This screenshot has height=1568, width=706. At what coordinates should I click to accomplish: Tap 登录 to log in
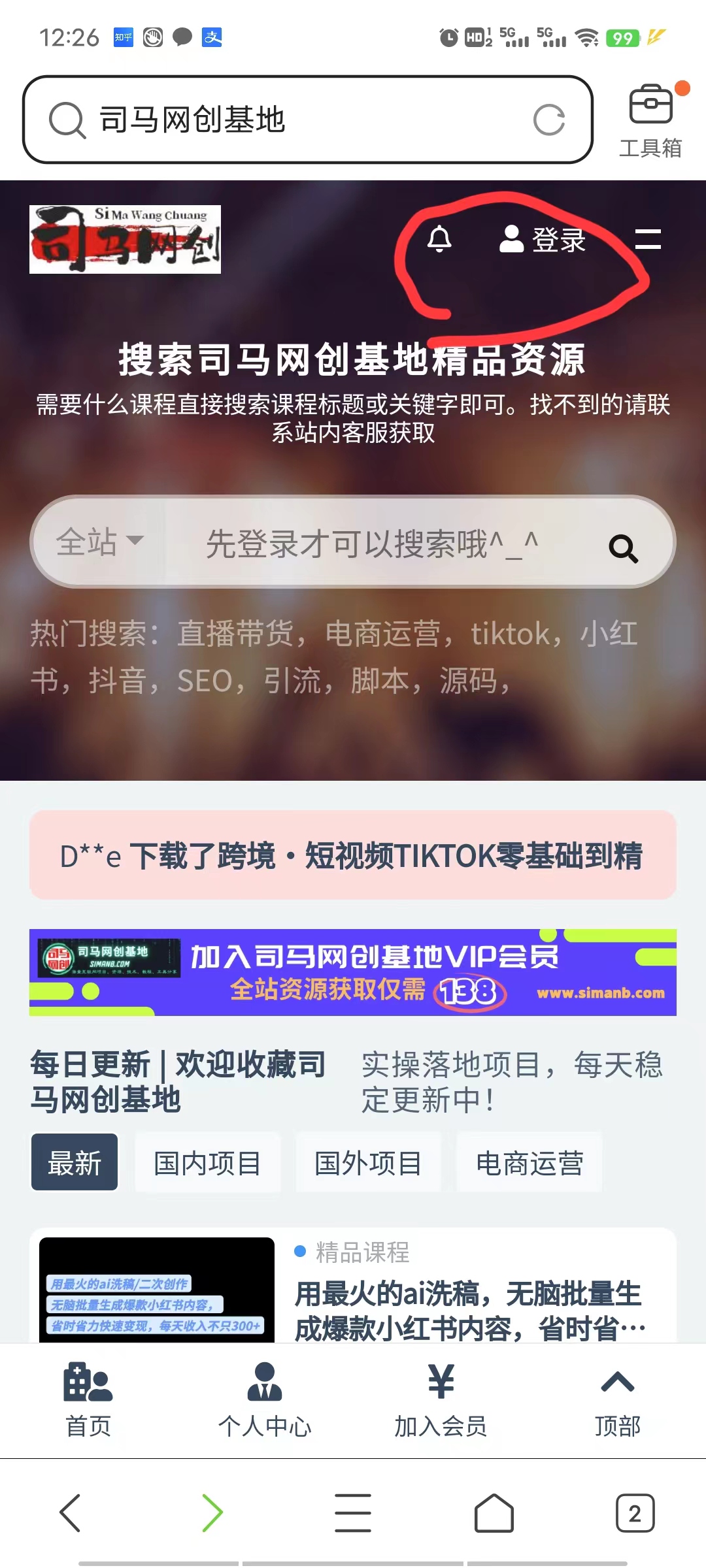[543, 240]
